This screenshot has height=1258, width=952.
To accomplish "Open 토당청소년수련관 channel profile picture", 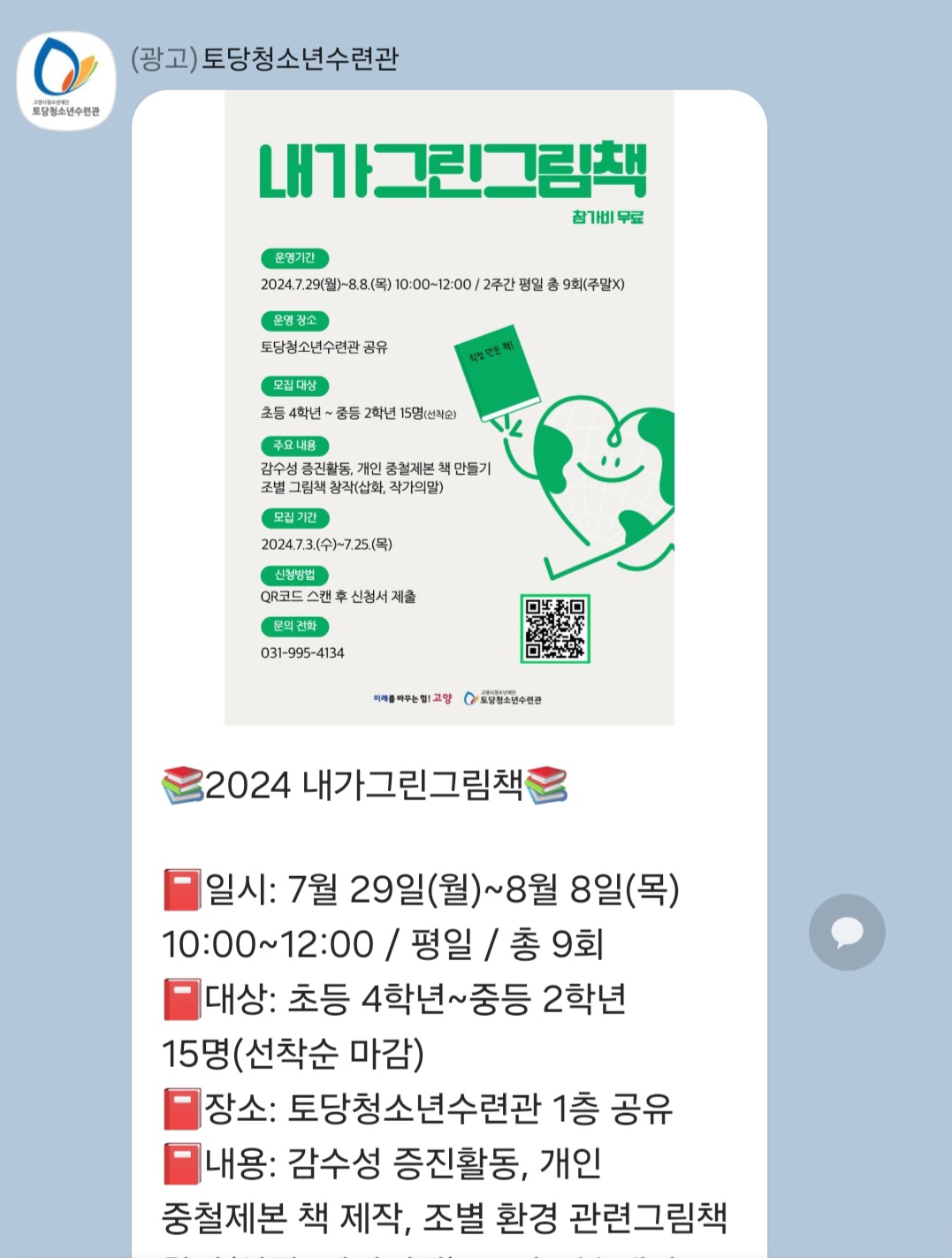I will point(66,80).
